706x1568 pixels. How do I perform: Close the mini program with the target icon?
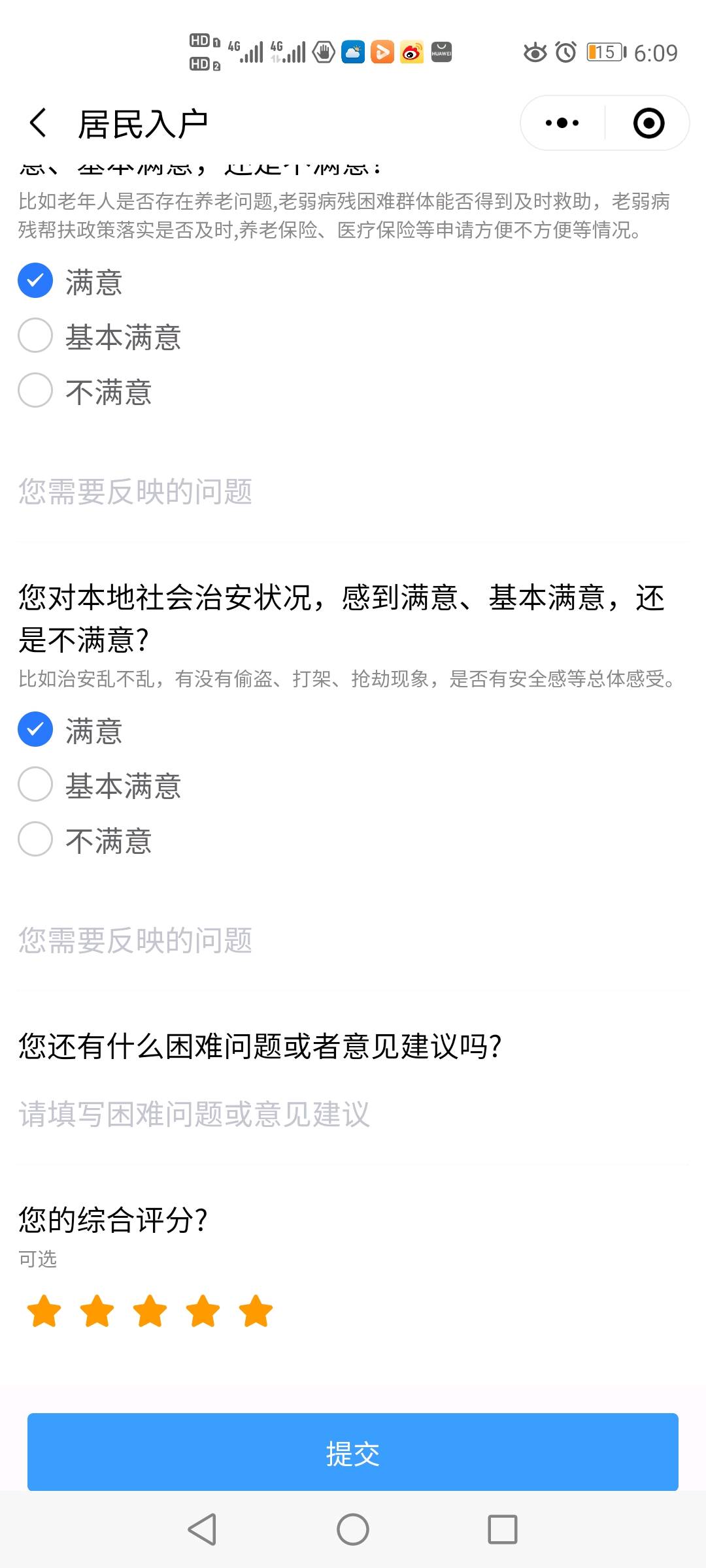(x=648, y=123)
